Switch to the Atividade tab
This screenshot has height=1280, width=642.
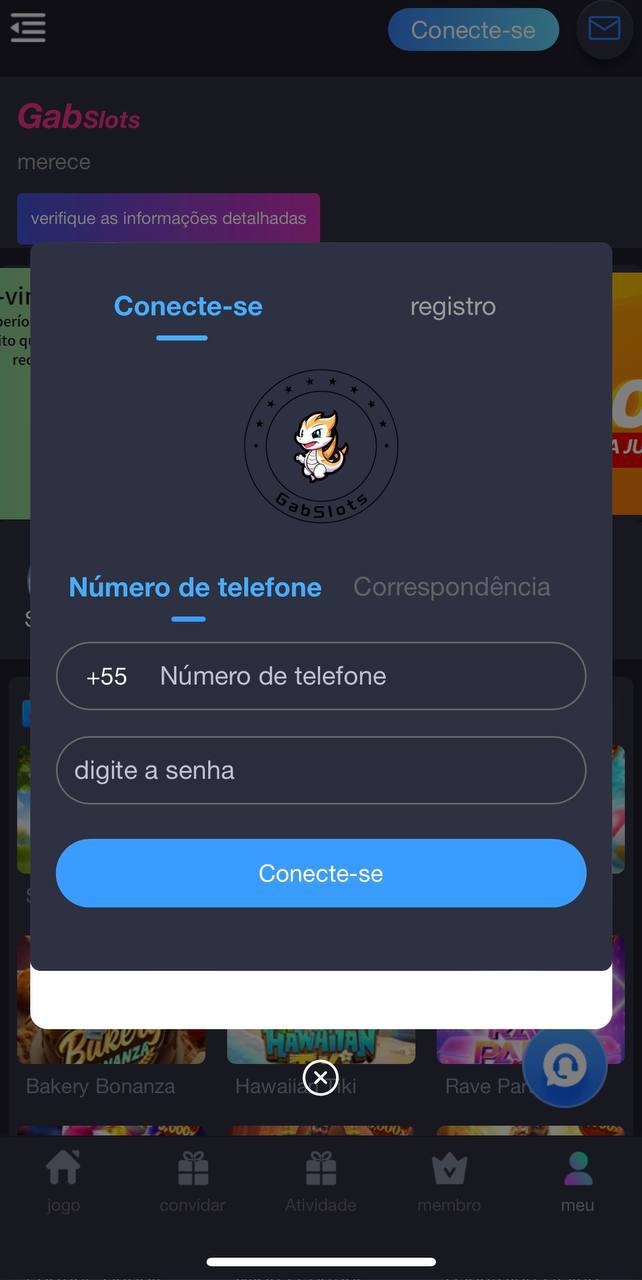coord(321,1182)
